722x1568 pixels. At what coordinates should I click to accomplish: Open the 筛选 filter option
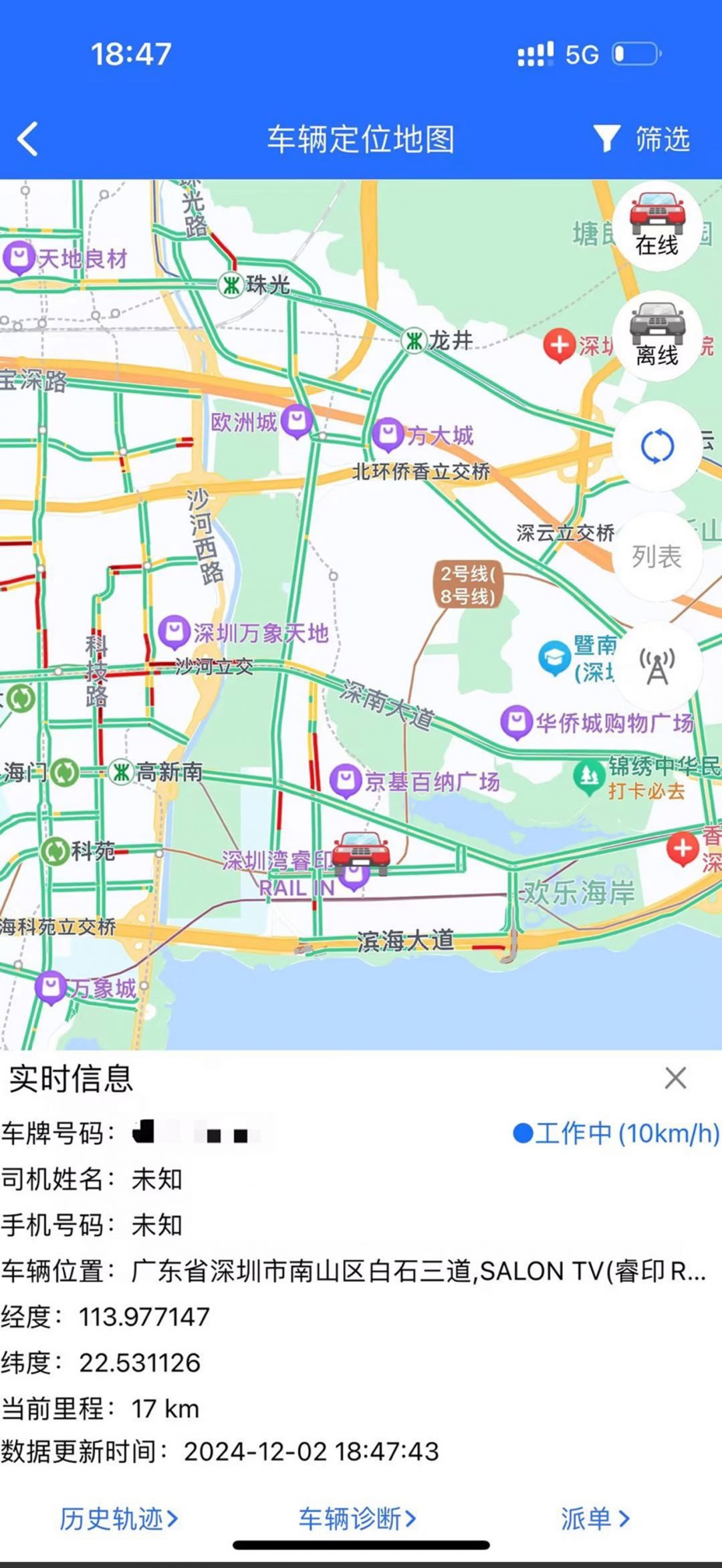point(641,139)
